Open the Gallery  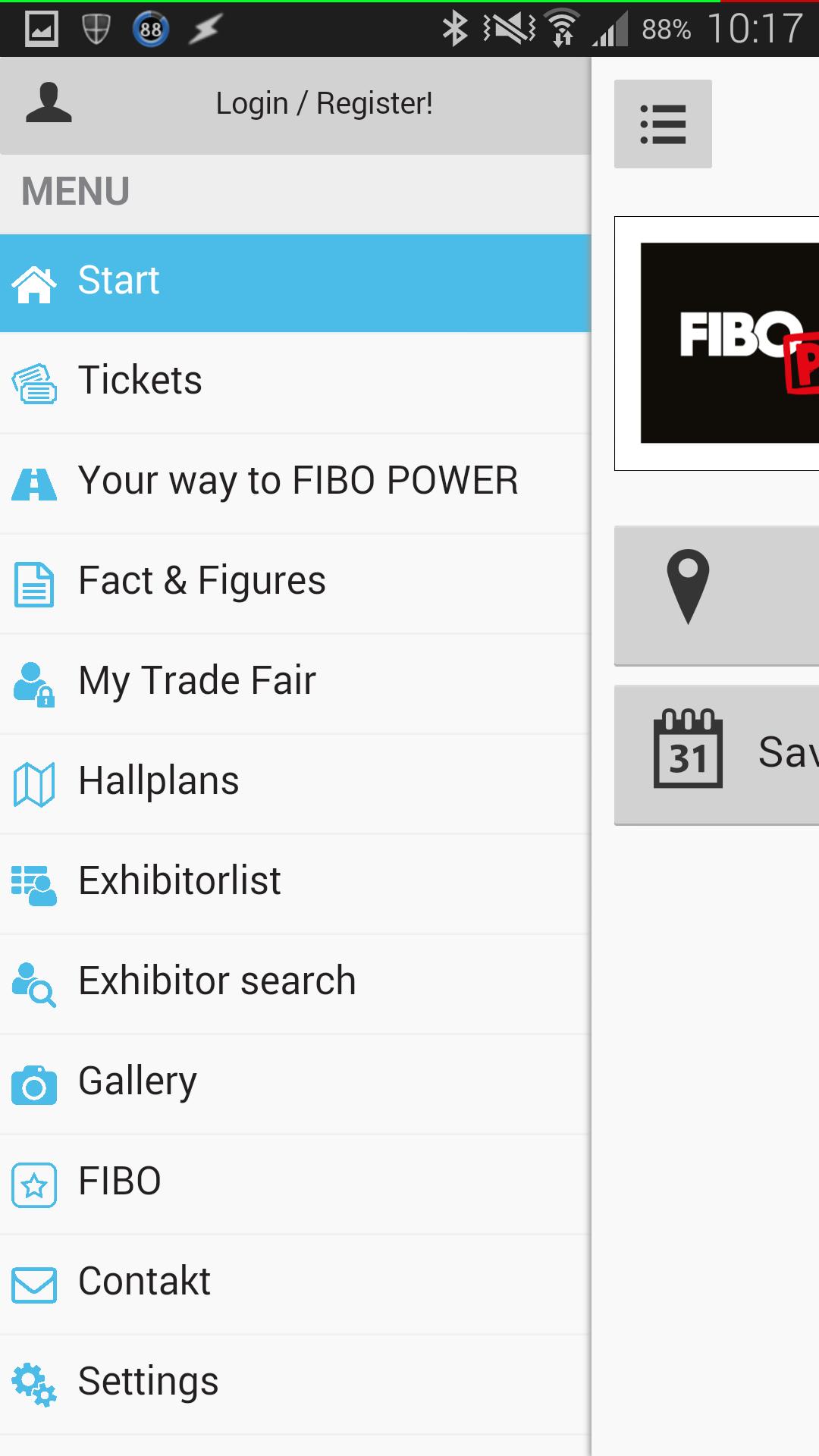click(x=295, y=1082)
